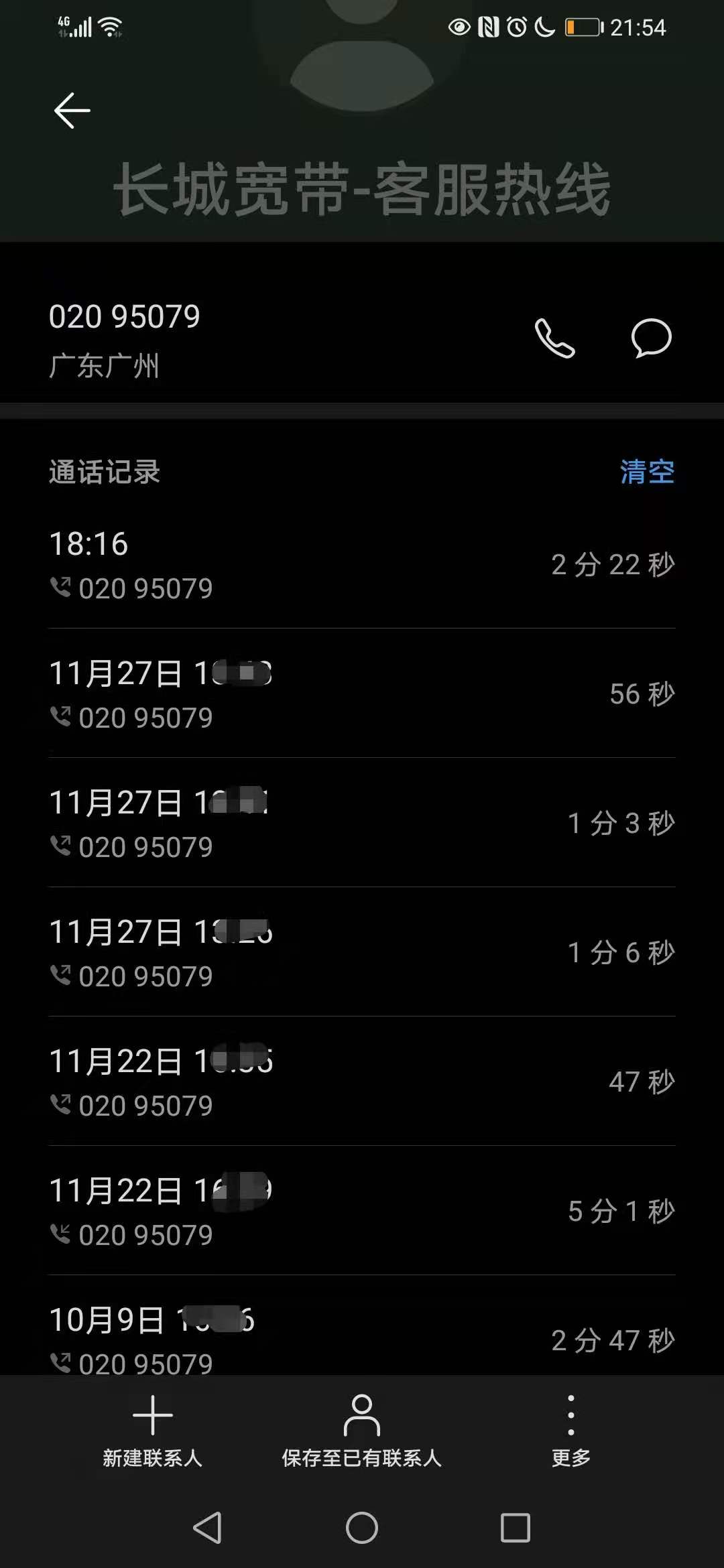The height and width of the screenshot is (1568, 724).
Task: Select the 56 秒 call entry
Action: click(x=362, y=694)
